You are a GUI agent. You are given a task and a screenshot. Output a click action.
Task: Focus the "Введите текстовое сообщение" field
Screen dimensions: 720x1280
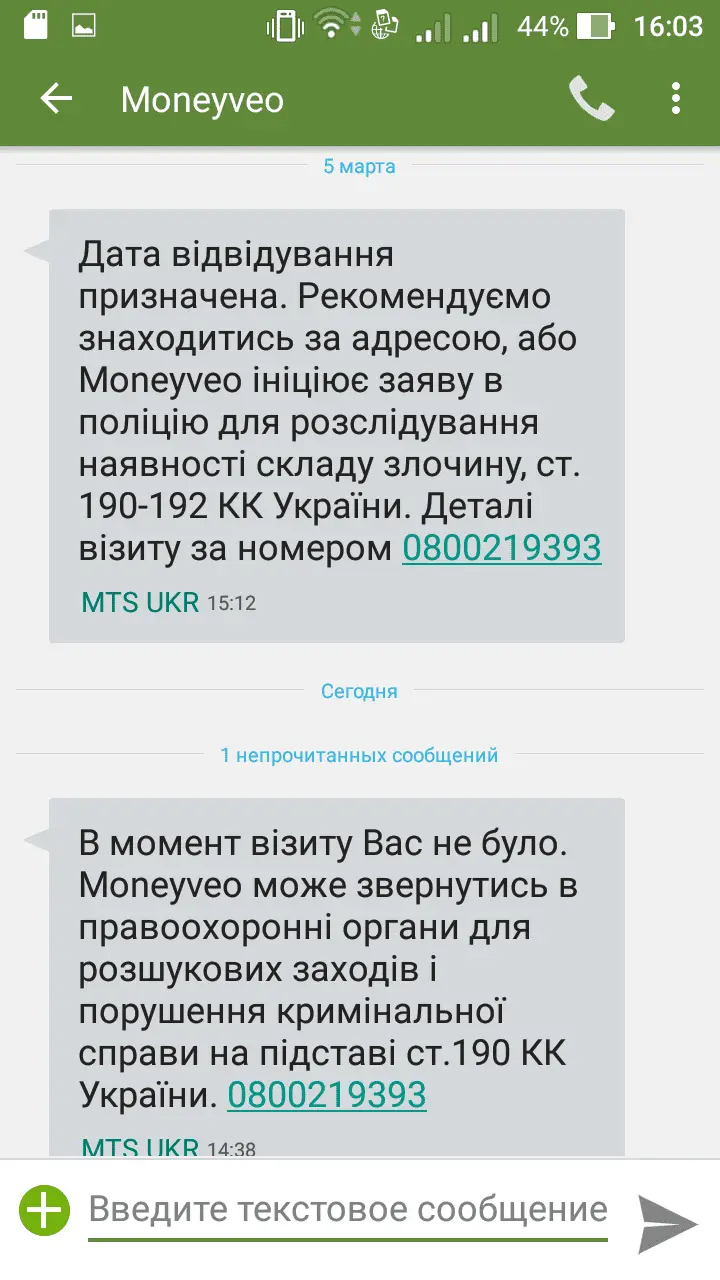347,1211
